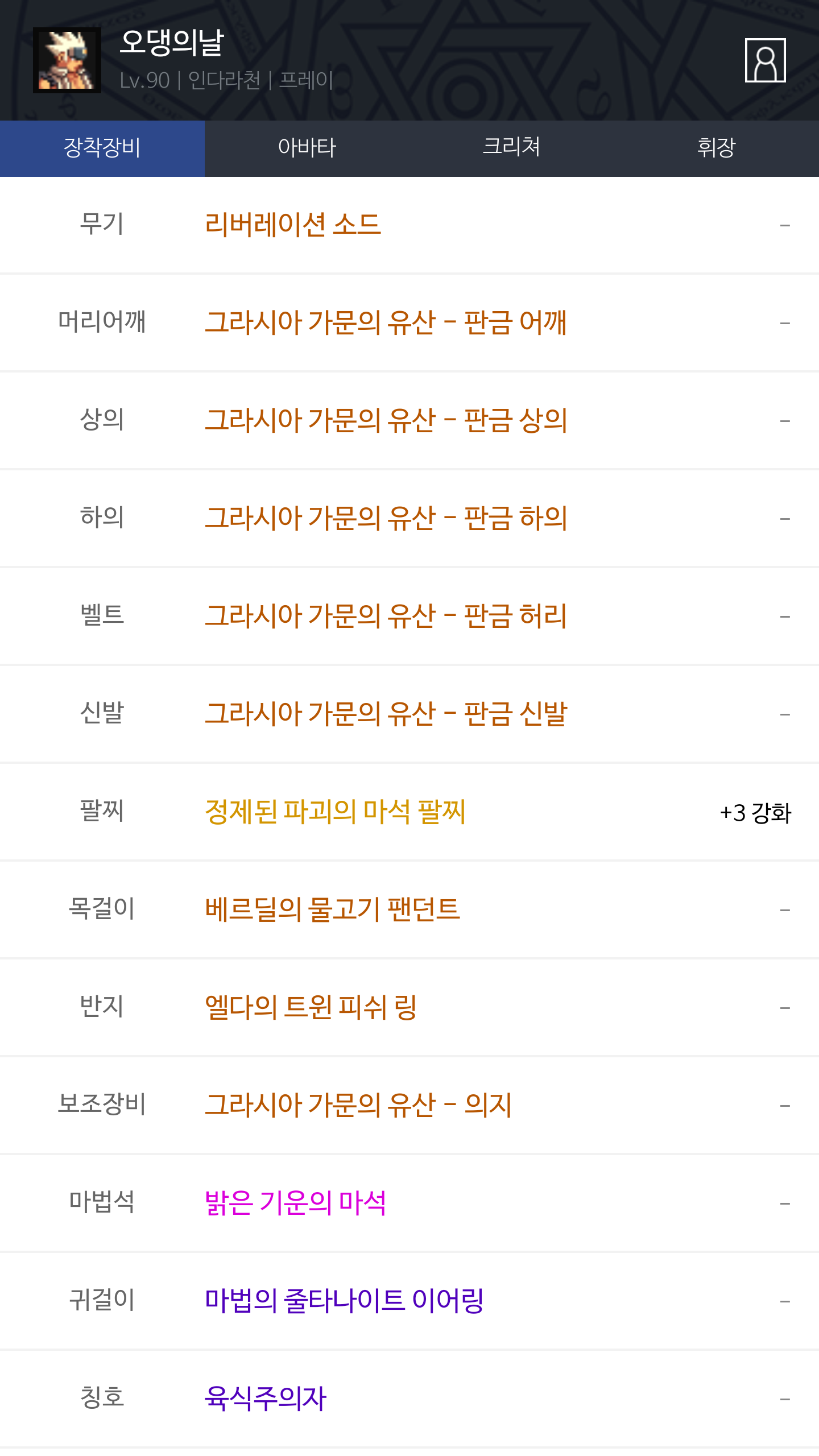
Task: Open weapon item 리버레이션 소드
Action: [293, 224]
